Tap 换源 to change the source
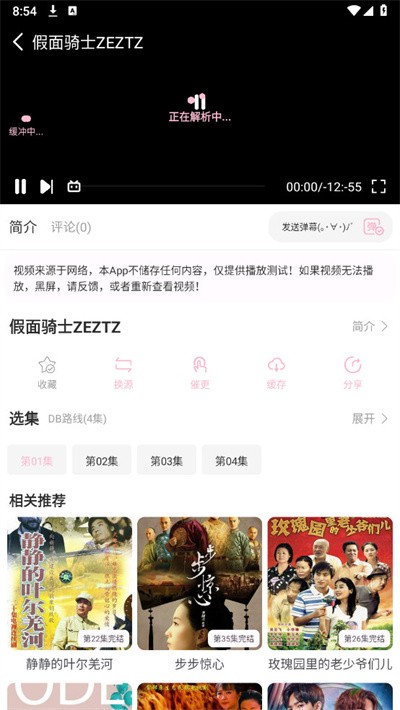400x710 pixels. tap(123, 373)
